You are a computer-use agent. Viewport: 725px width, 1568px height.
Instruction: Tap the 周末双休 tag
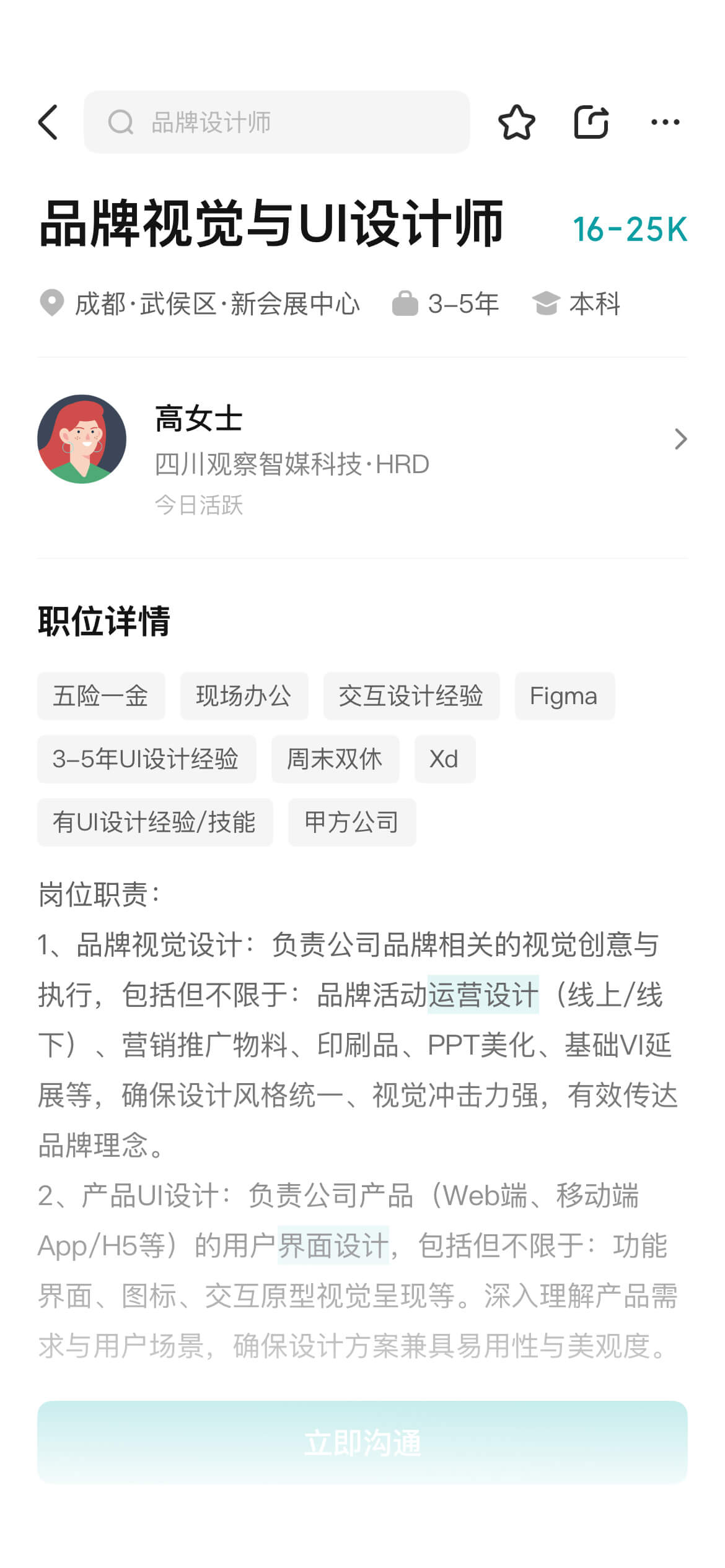point(335,759)
